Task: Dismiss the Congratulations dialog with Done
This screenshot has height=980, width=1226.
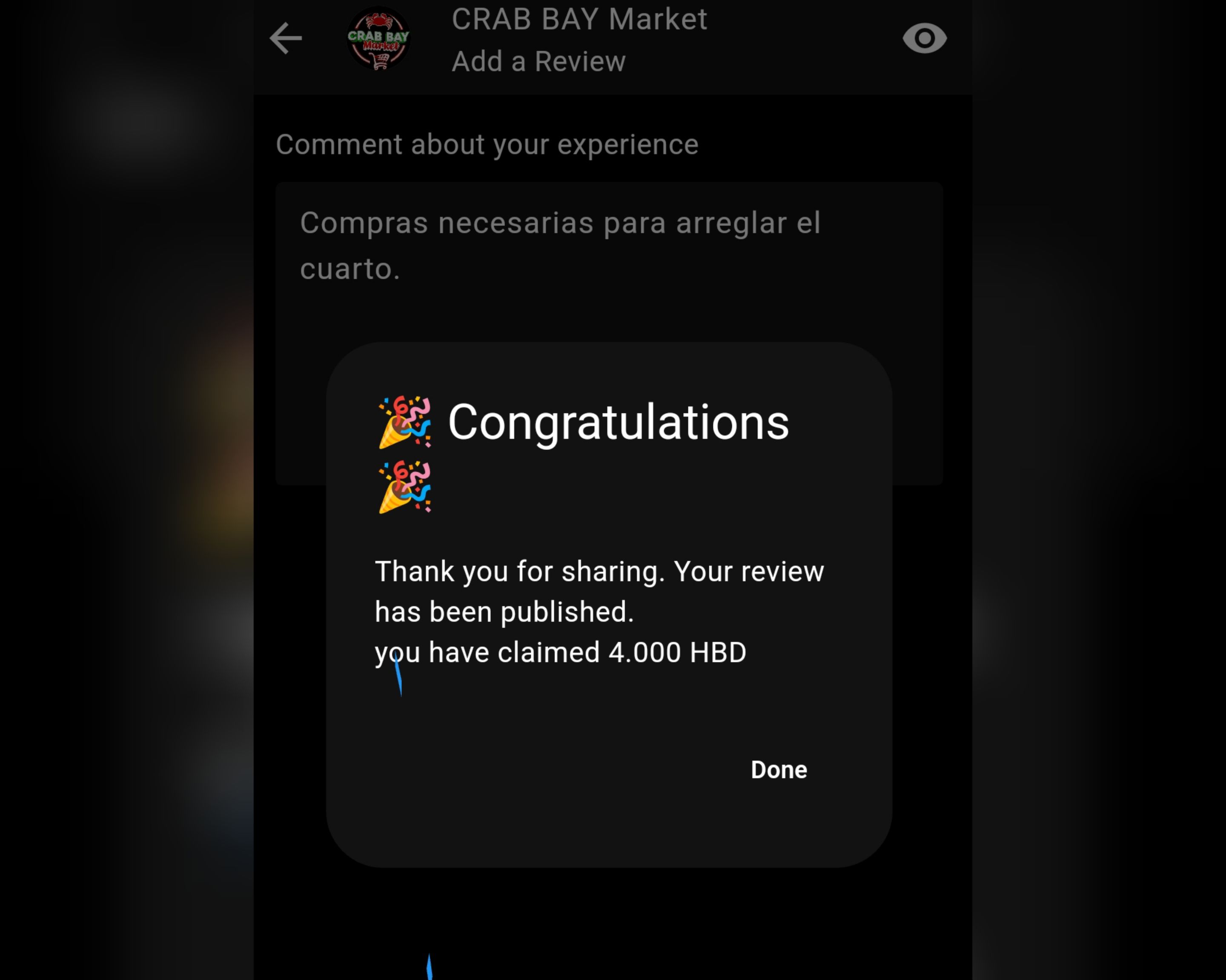Action: tap(778, 770)
